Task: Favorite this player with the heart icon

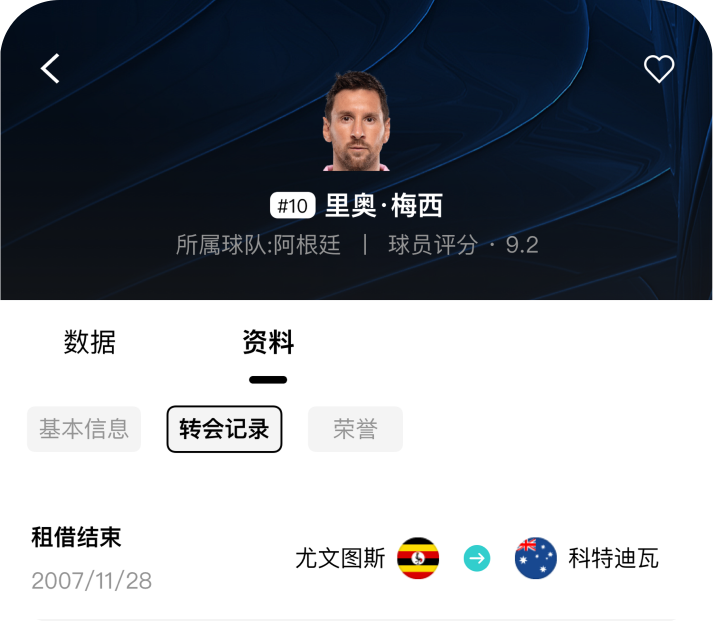Action: (658, 69)
